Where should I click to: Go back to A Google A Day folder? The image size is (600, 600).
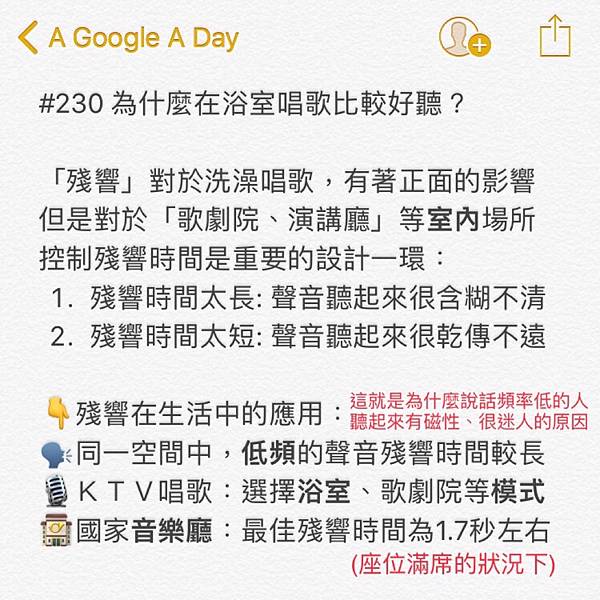click(128, 39)
